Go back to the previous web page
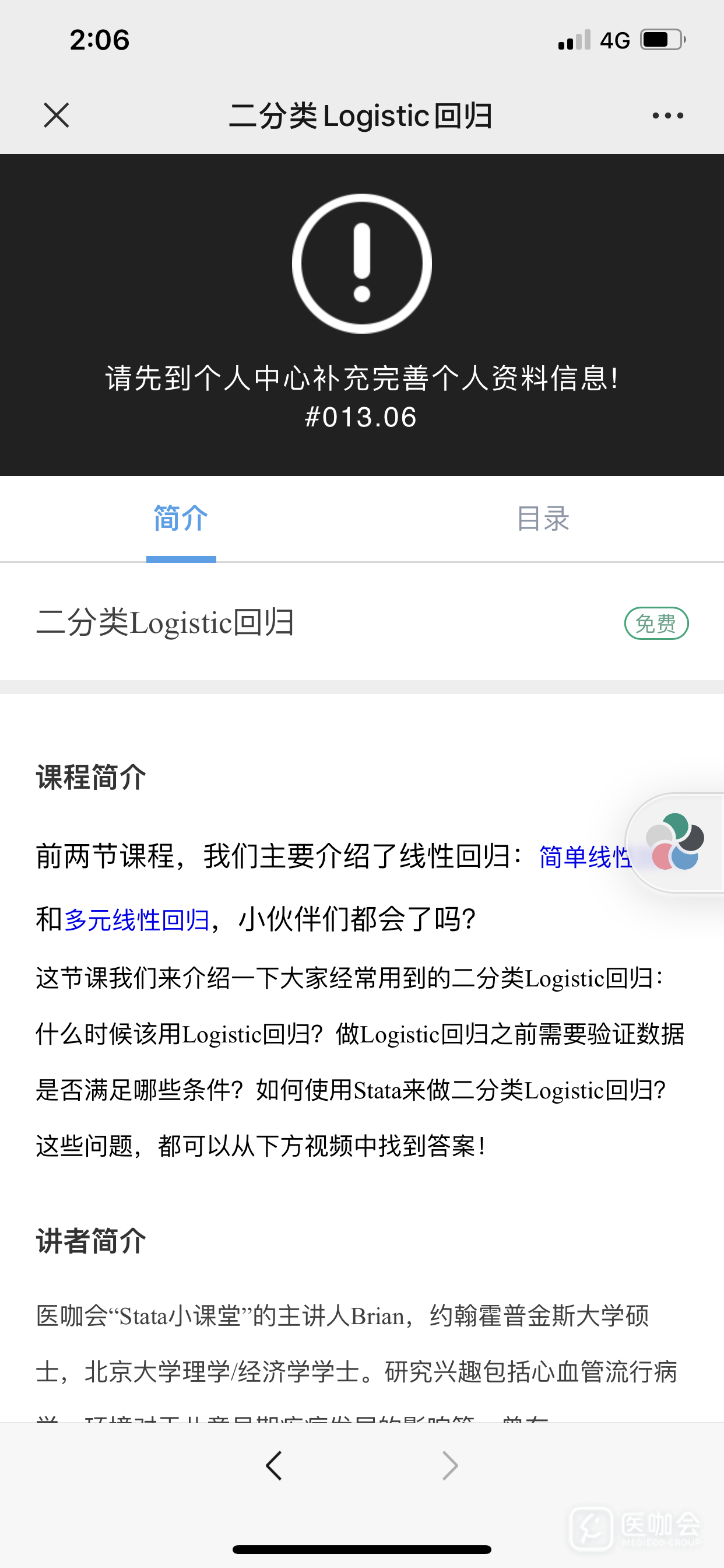This screenshot has height=1568, width=724. coord(275,1466)
